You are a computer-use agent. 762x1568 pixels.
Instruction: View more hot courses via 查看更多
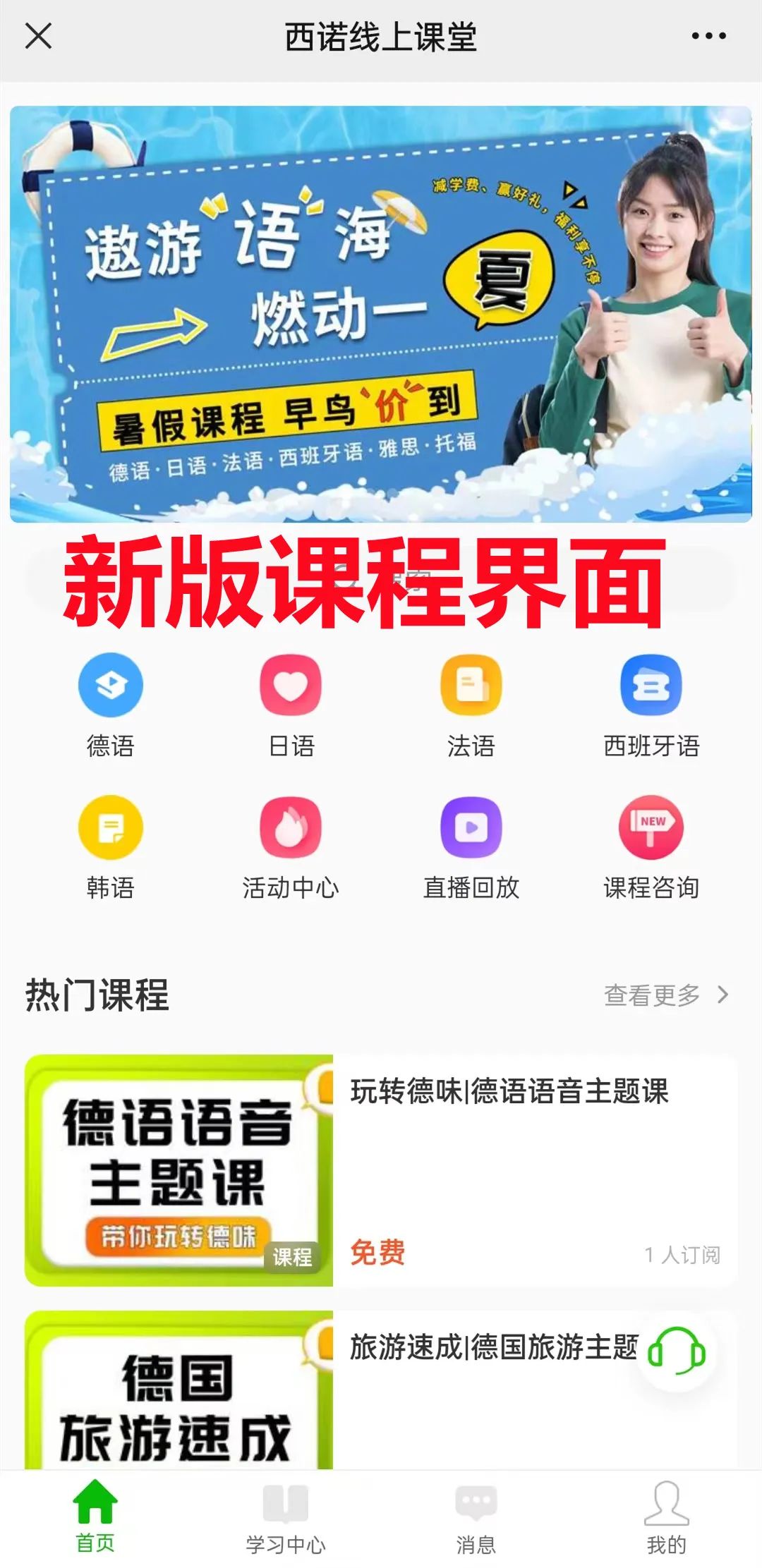[x=665, y=995]
